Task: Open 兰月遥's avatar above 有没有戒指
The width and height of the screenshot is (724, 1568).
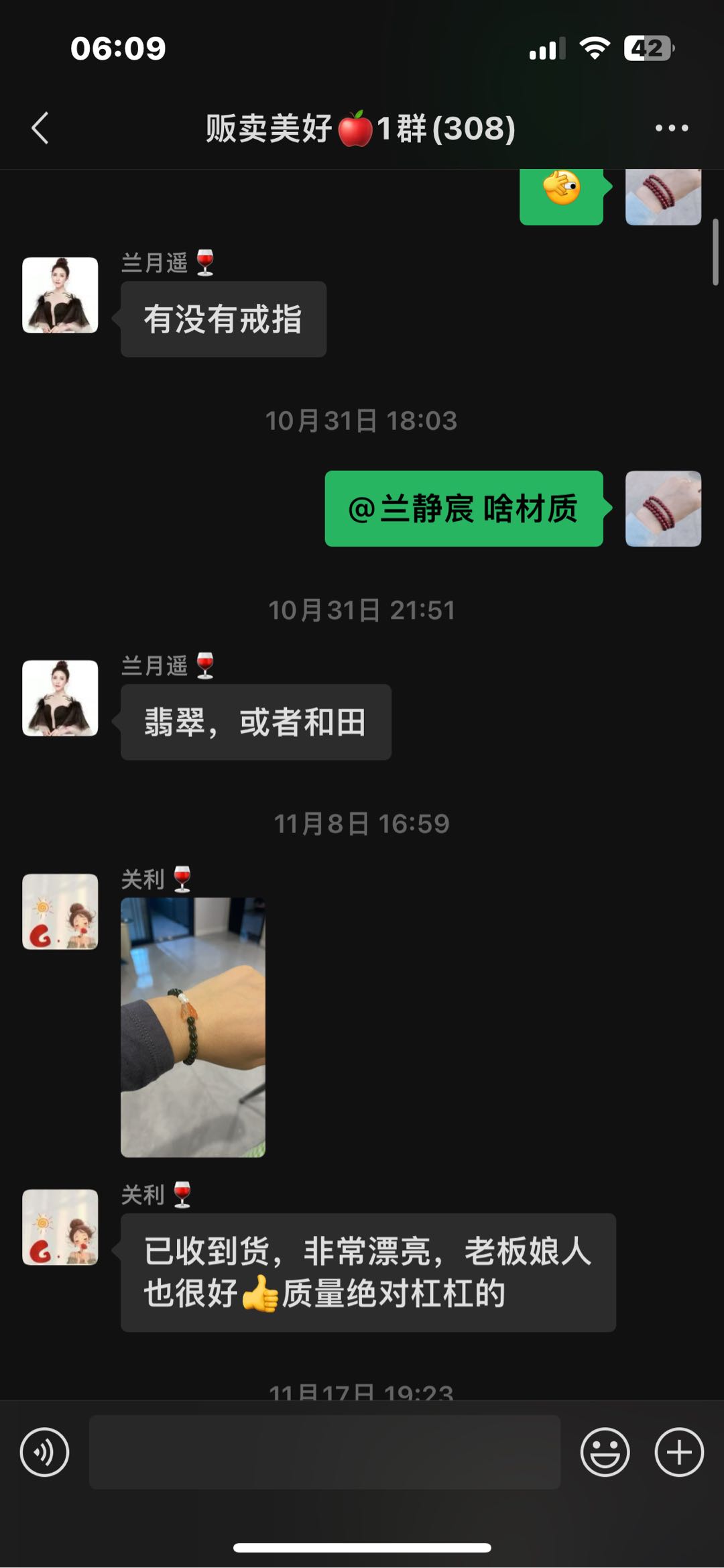Action: pyautogui.click(x=60, y=295)
